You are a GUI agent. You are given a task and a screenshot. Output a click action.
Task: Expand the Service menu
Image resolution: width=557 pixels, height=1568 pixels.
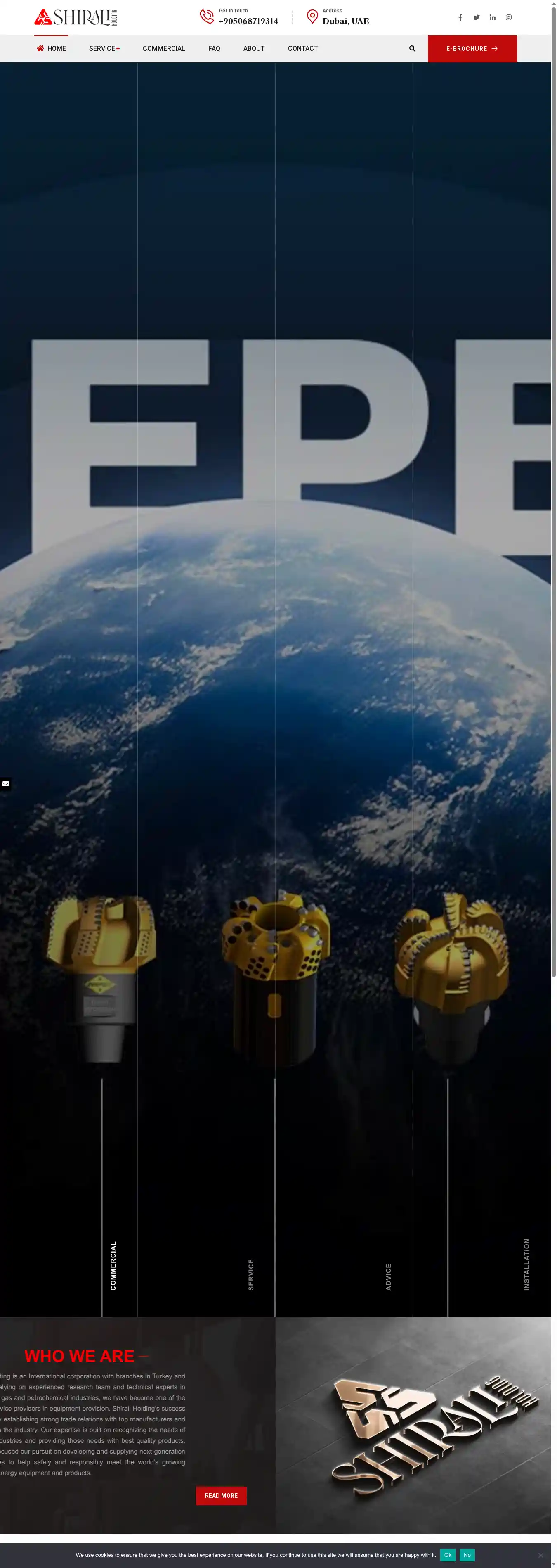click(104, 49)
